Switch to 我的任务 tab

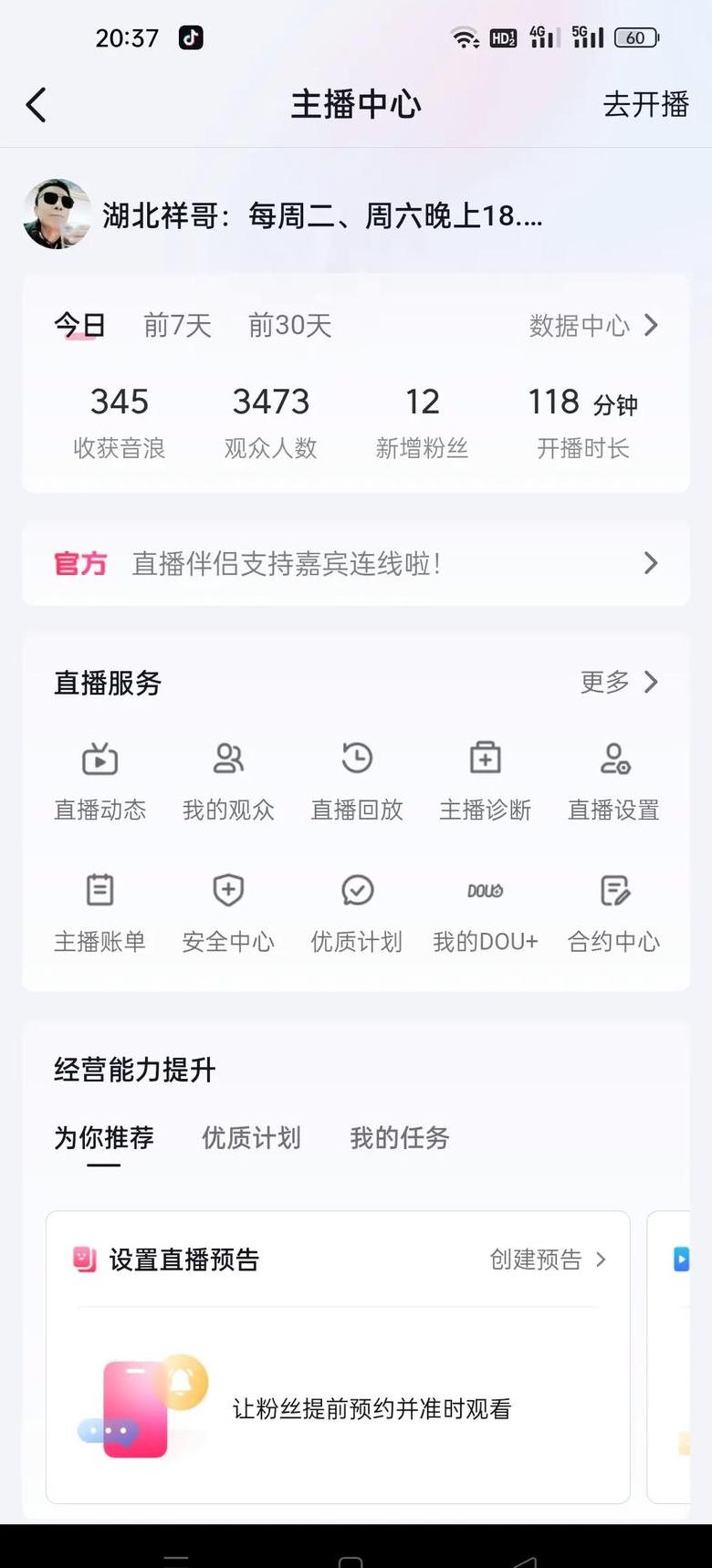point(400,1137)
